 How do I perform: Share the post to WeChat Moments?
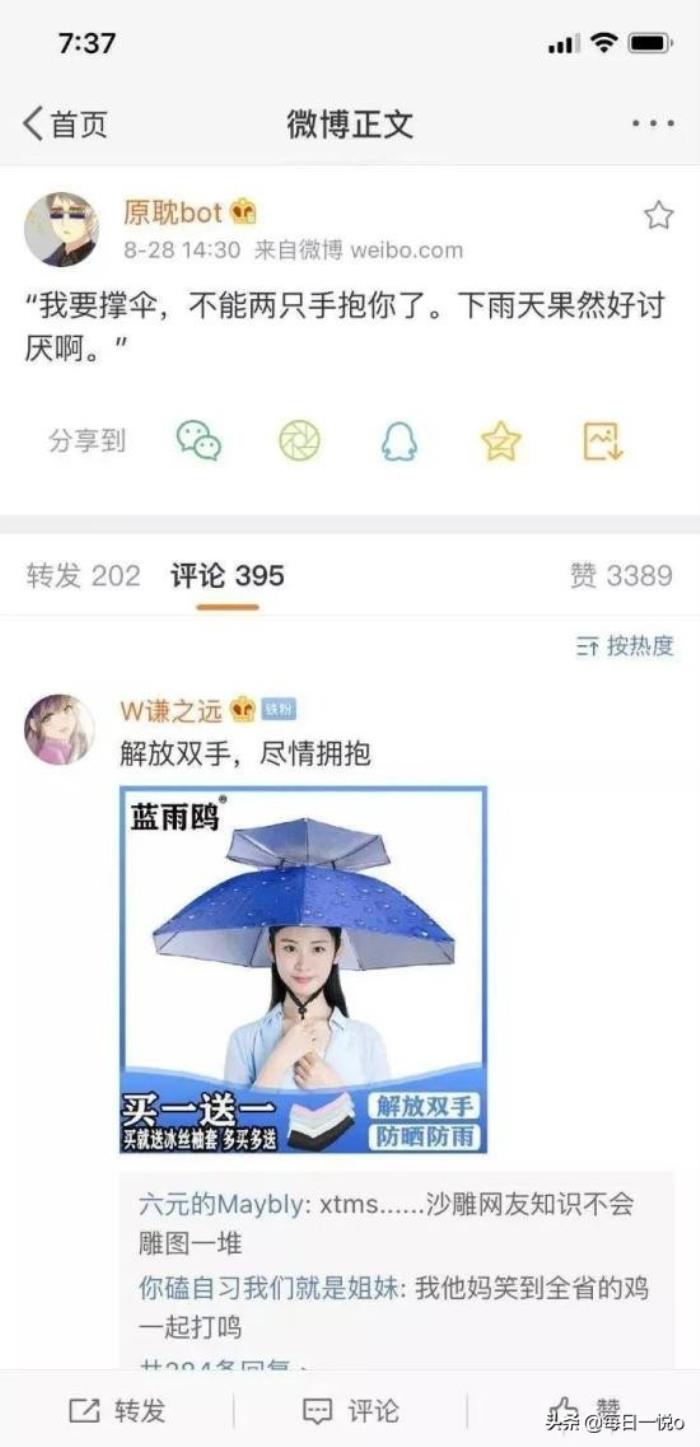tap(299, 440)
